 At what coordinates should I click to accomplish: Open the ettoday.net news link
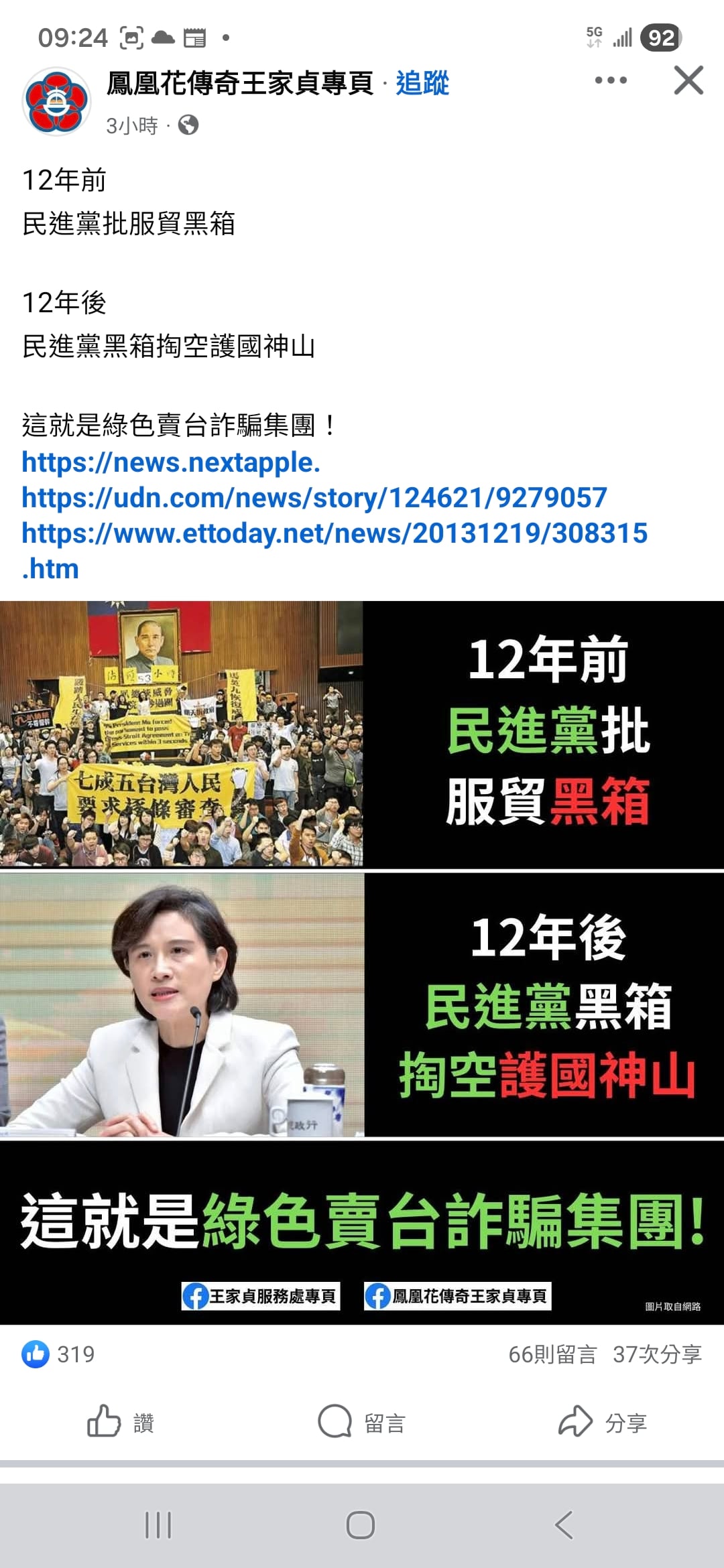(334, 534)
